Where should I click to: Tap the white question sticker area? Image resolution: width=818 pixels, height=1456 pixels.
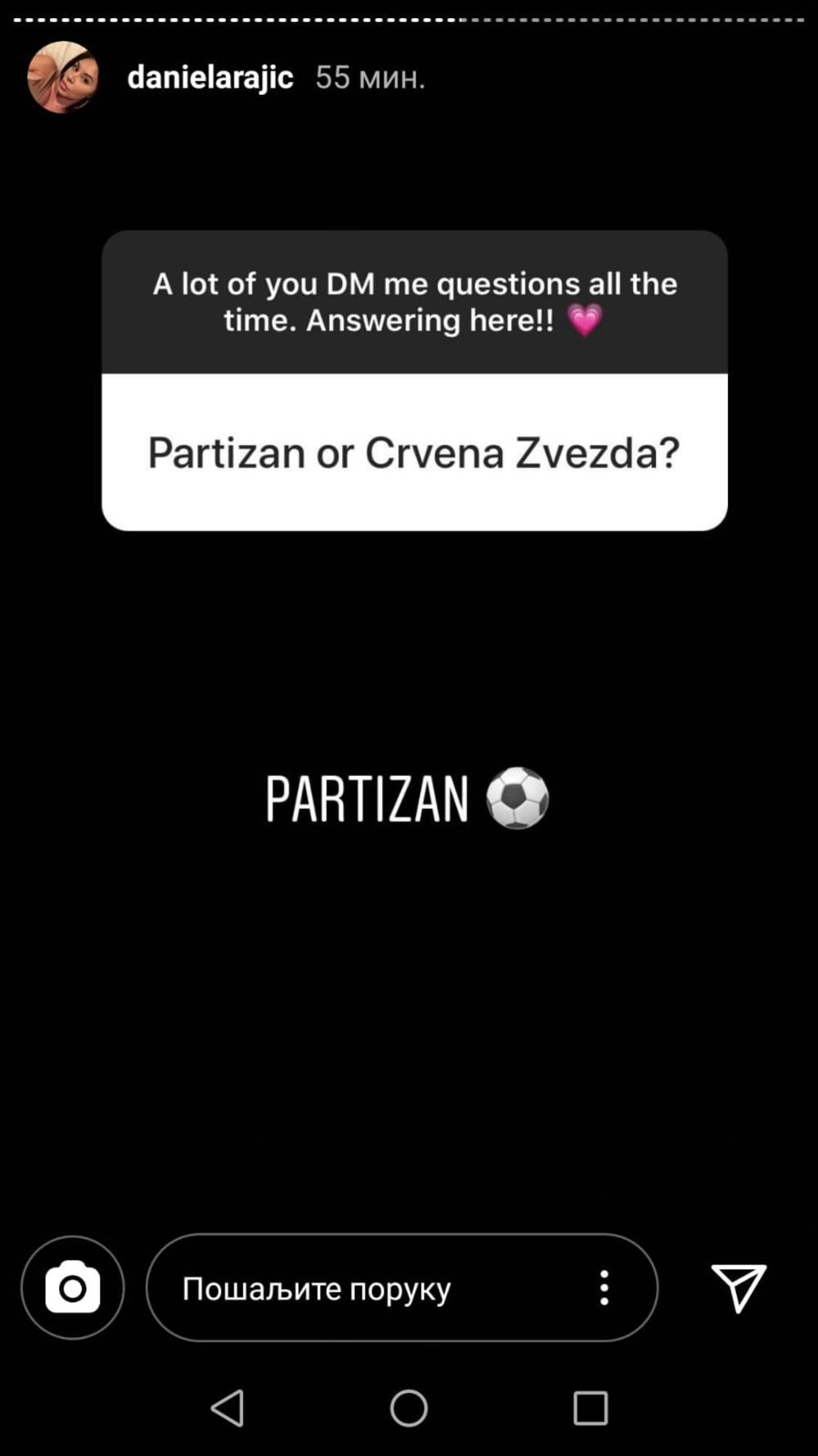coord(414,451)
